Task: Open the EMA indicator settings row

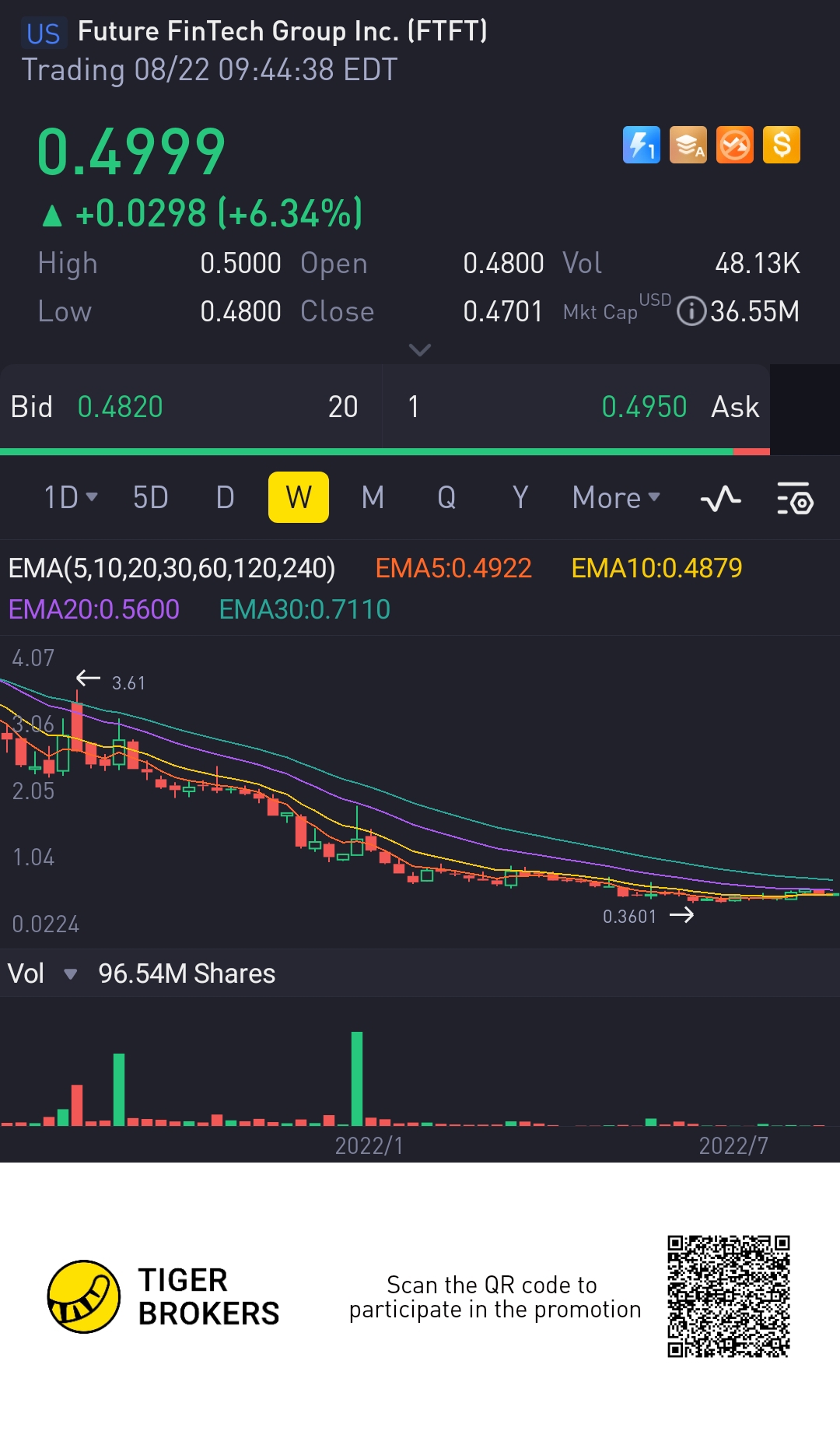Action: 171,568
